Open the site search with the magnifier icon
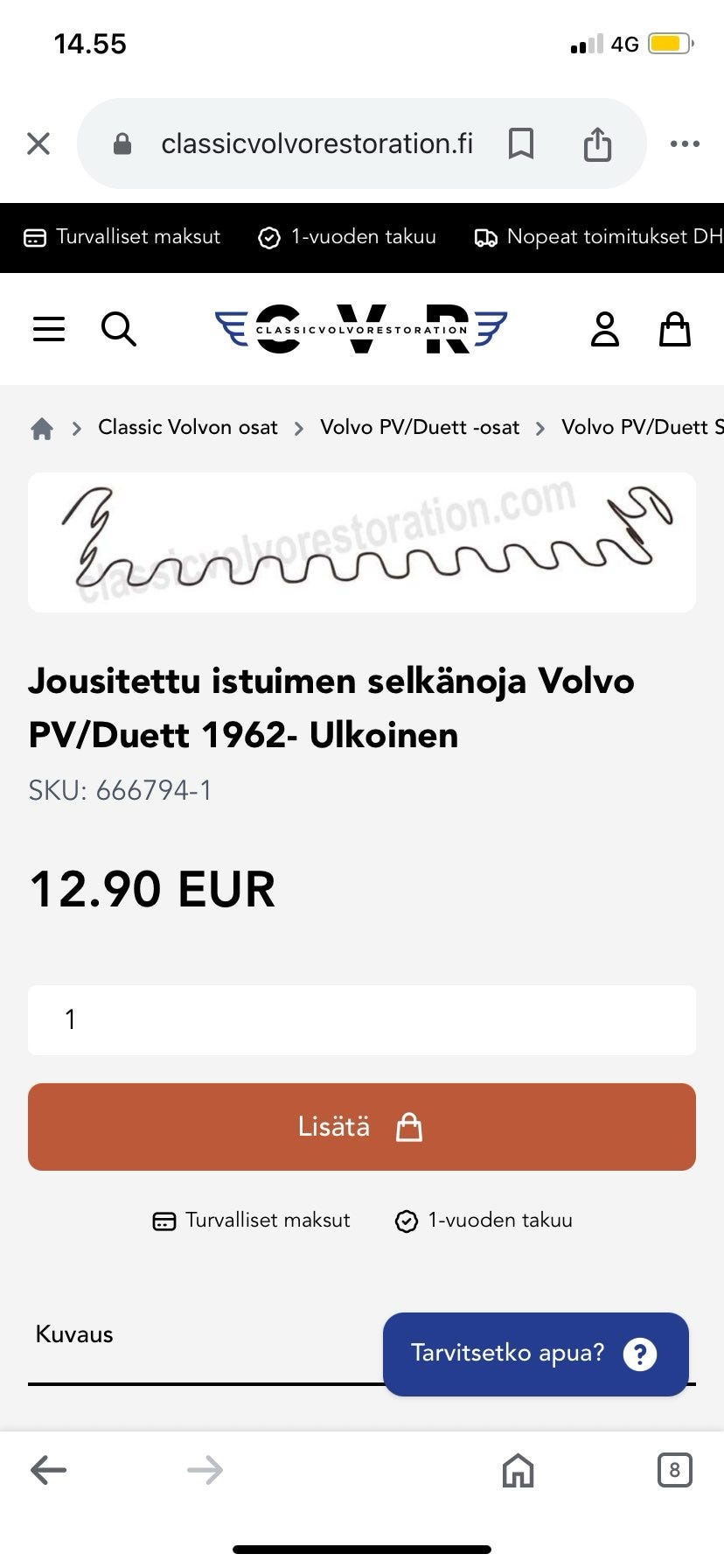The height and width of the screenshot is (1568, 724). (x=120, y=329)
